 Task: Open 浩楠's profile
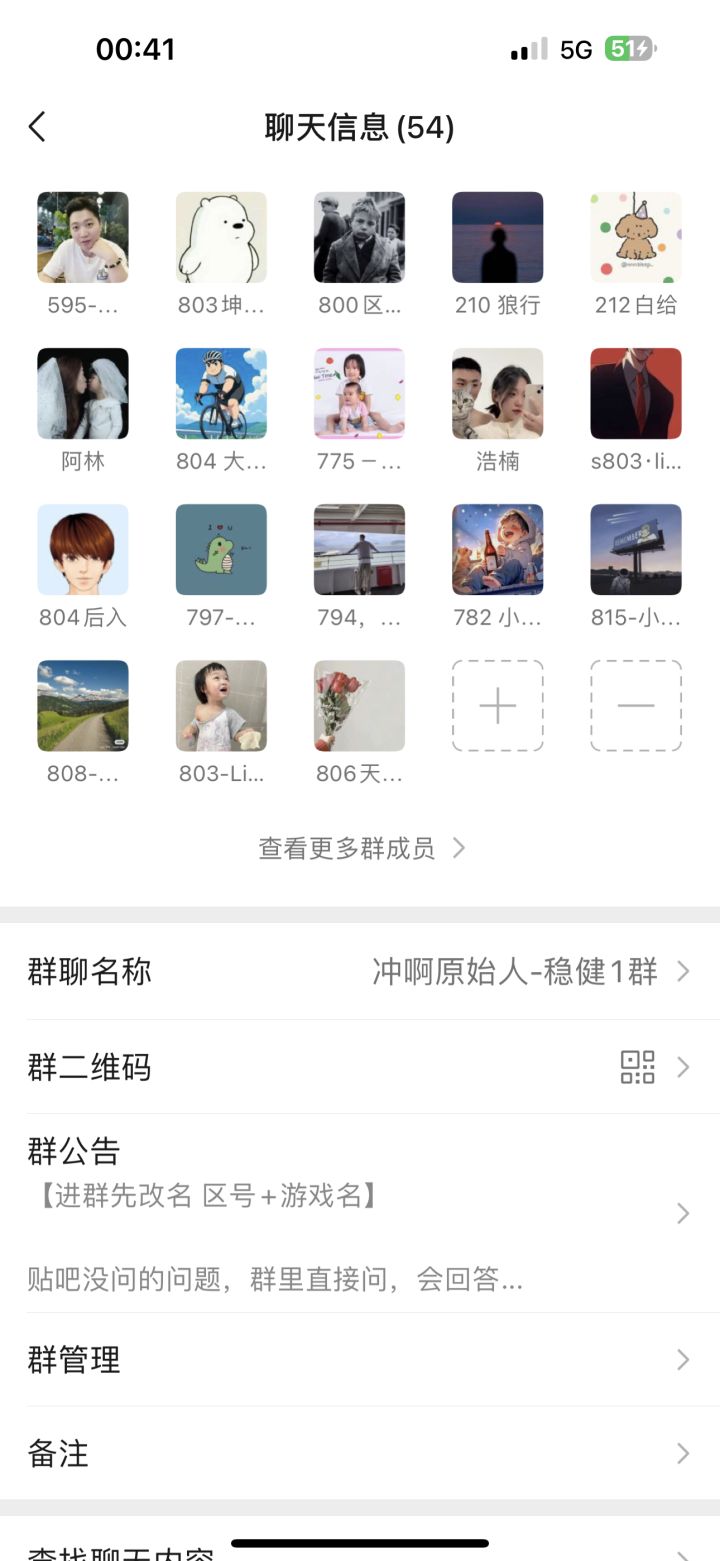click(497, 394)
